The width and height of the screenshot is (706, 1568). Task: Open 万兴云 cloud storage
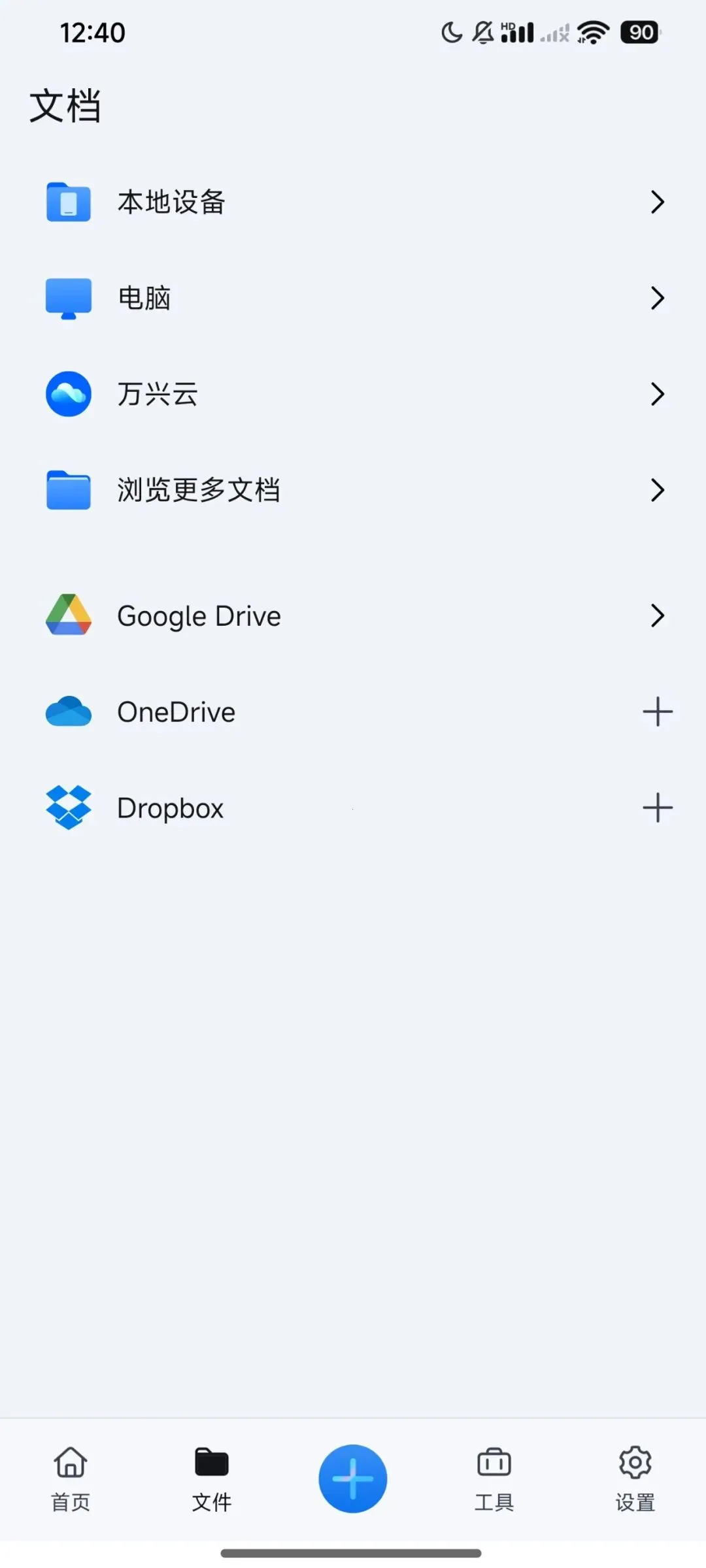click(x=353, y=394)
